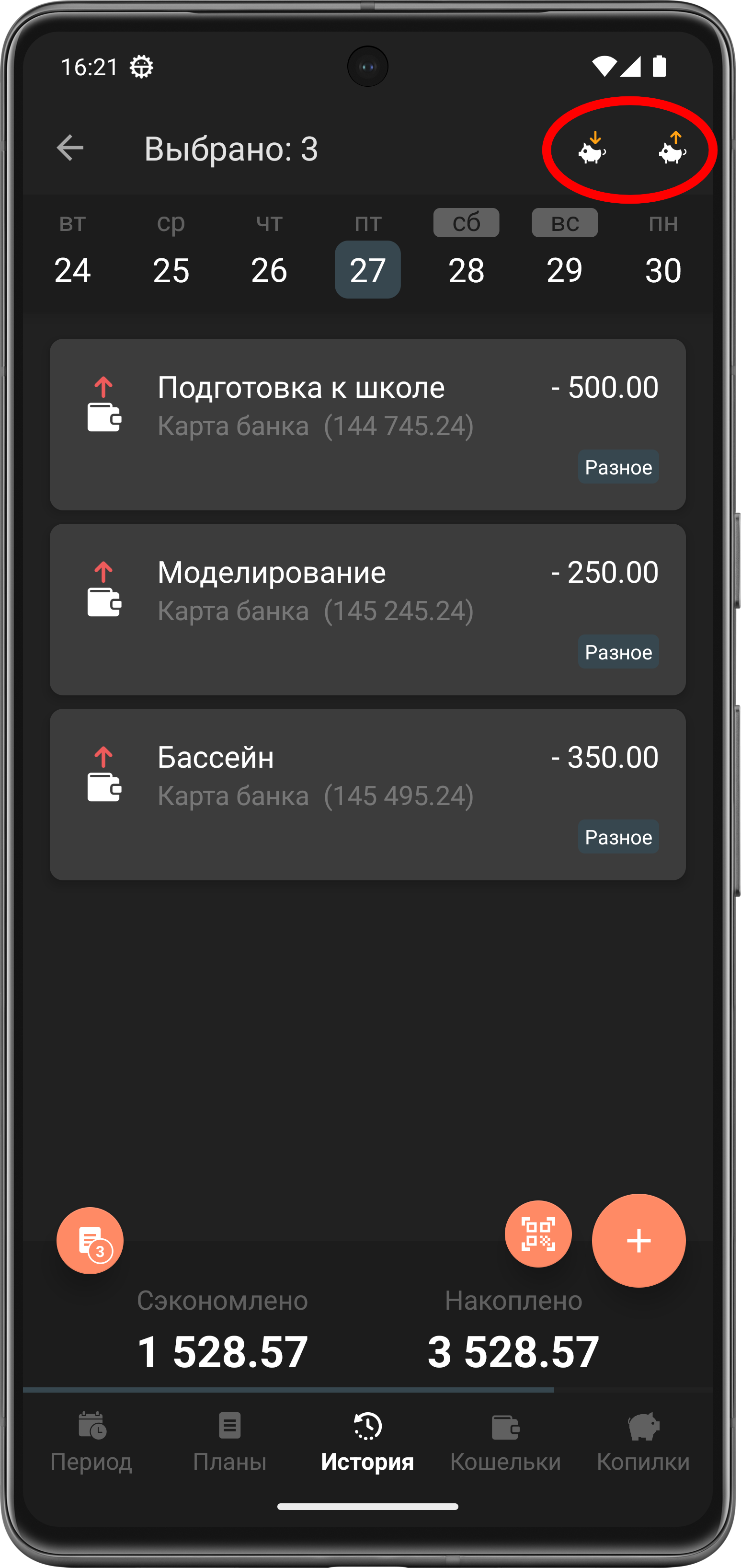Image resolution: width=741 pixels, height=1568 pixels.
Task: Switch to the Период tab
Action: 91,1441
